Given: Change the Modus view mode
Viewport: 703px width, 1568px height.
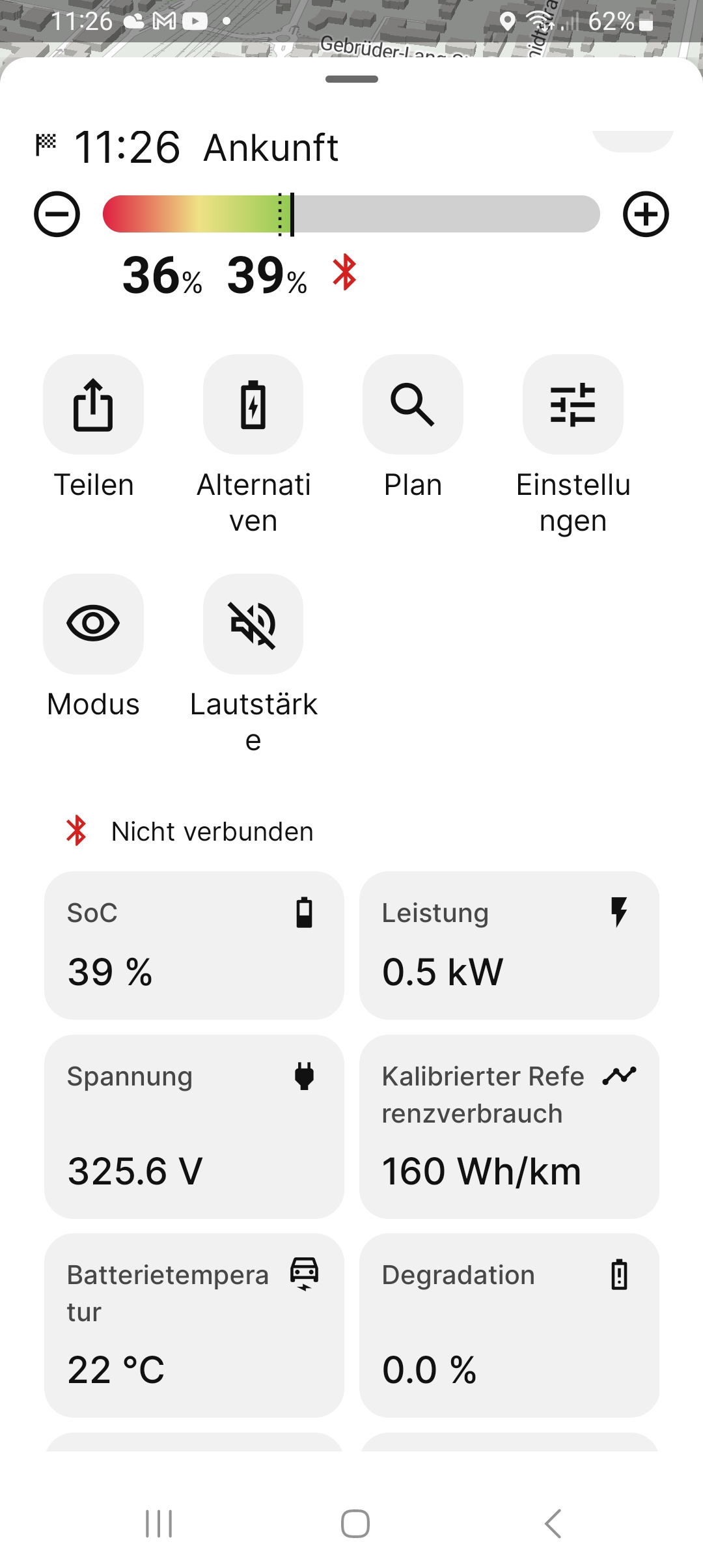Looking at the screenshot, I should pyautogui.click(x=93, y=624).
